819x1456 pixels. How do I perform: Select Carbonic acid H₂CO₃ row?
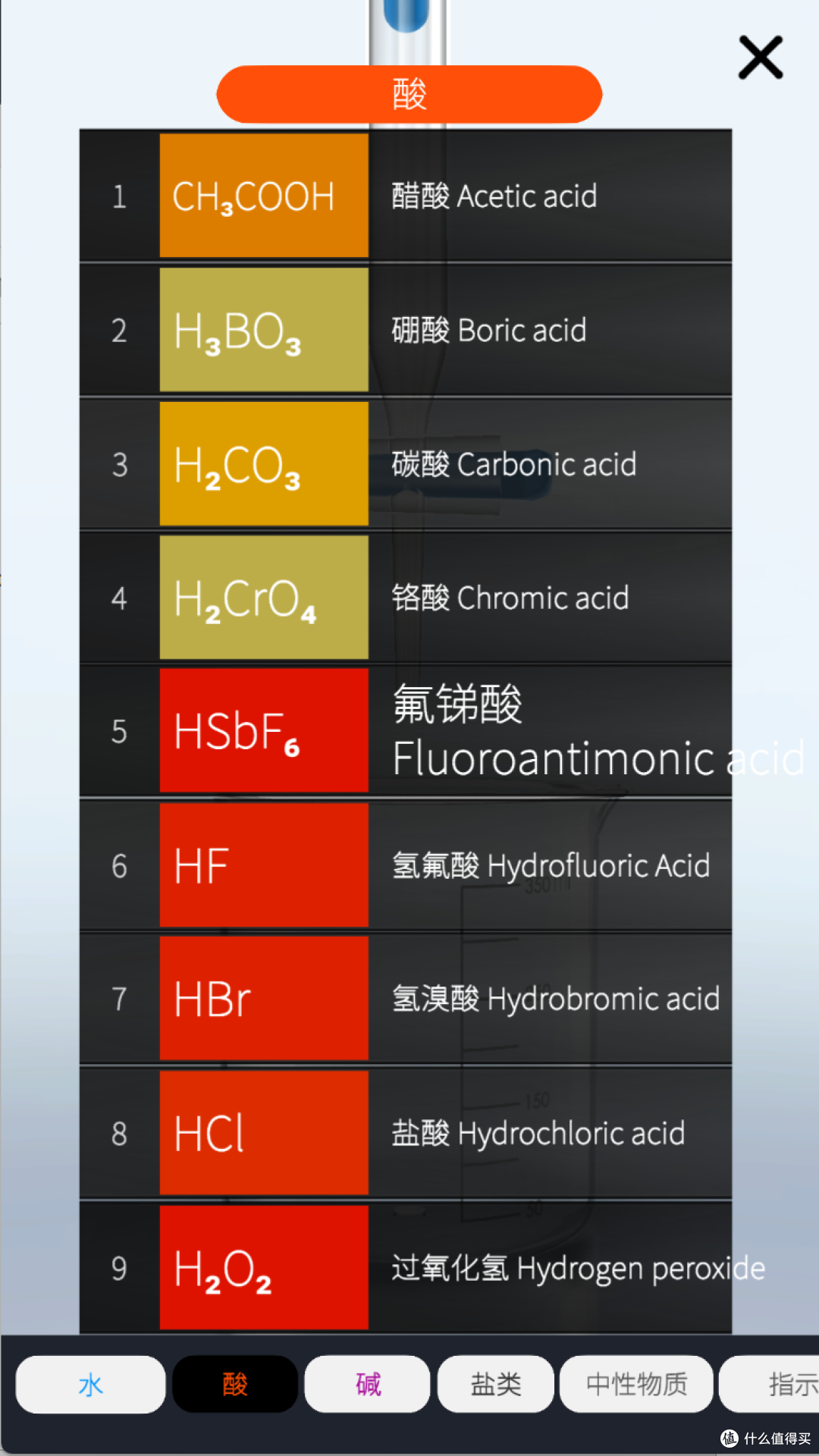tap(406, 464)
